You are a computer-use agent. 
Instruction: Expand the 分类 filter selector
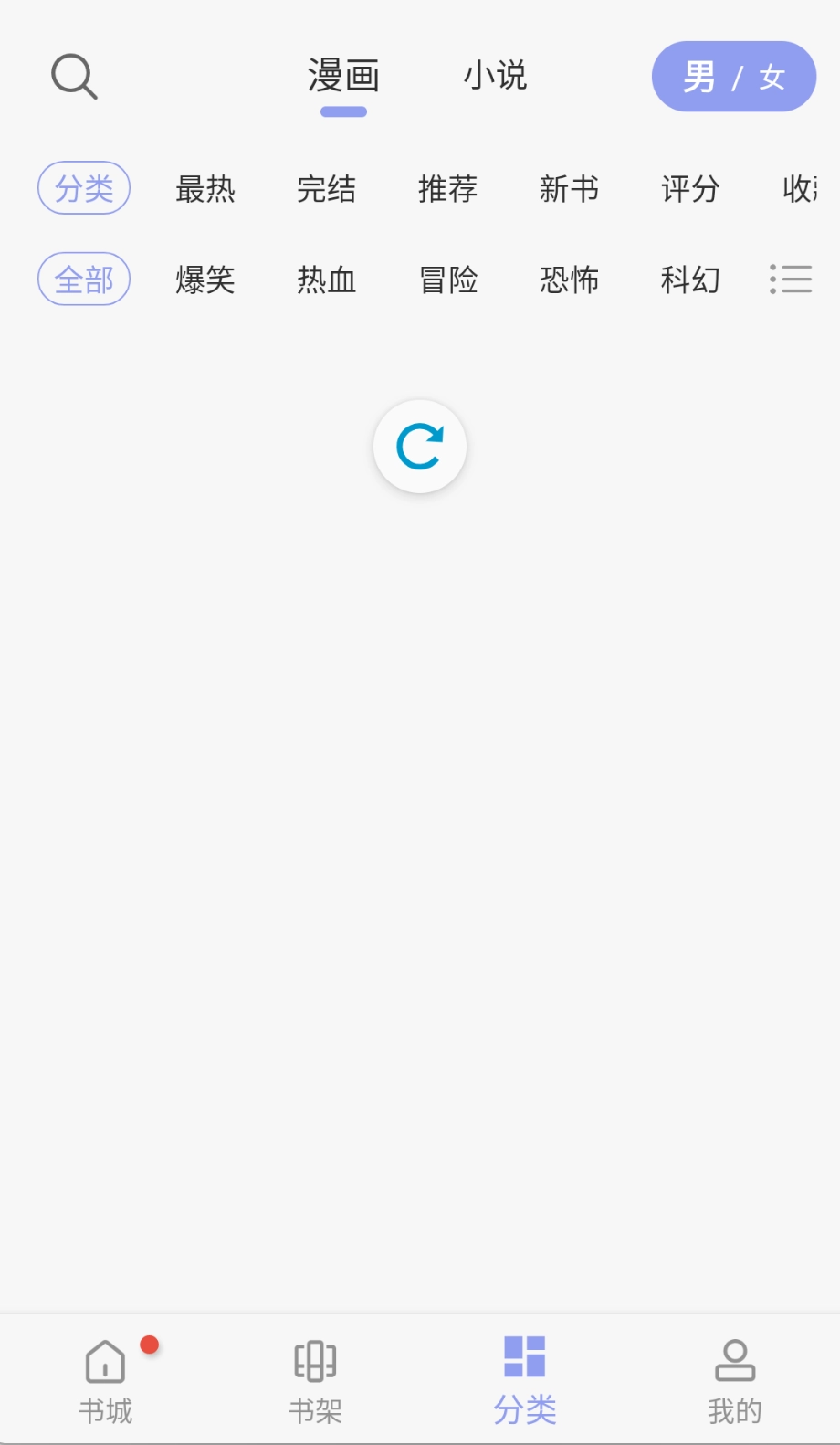point(84,188)
